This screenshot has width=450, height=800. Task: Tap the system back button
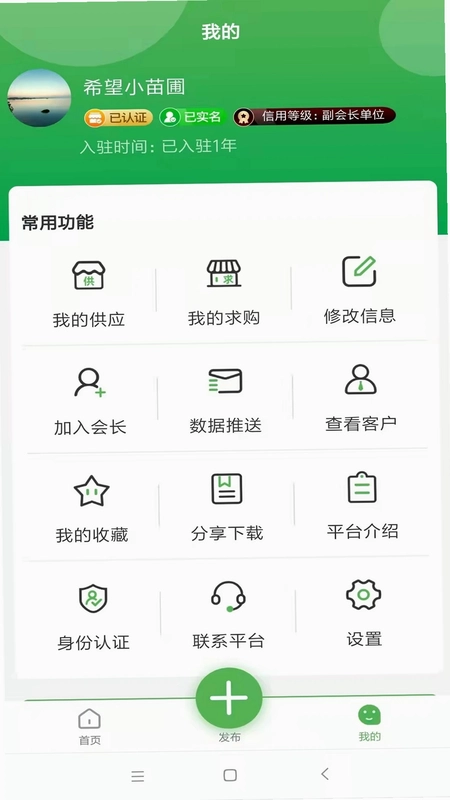[325, 774]
